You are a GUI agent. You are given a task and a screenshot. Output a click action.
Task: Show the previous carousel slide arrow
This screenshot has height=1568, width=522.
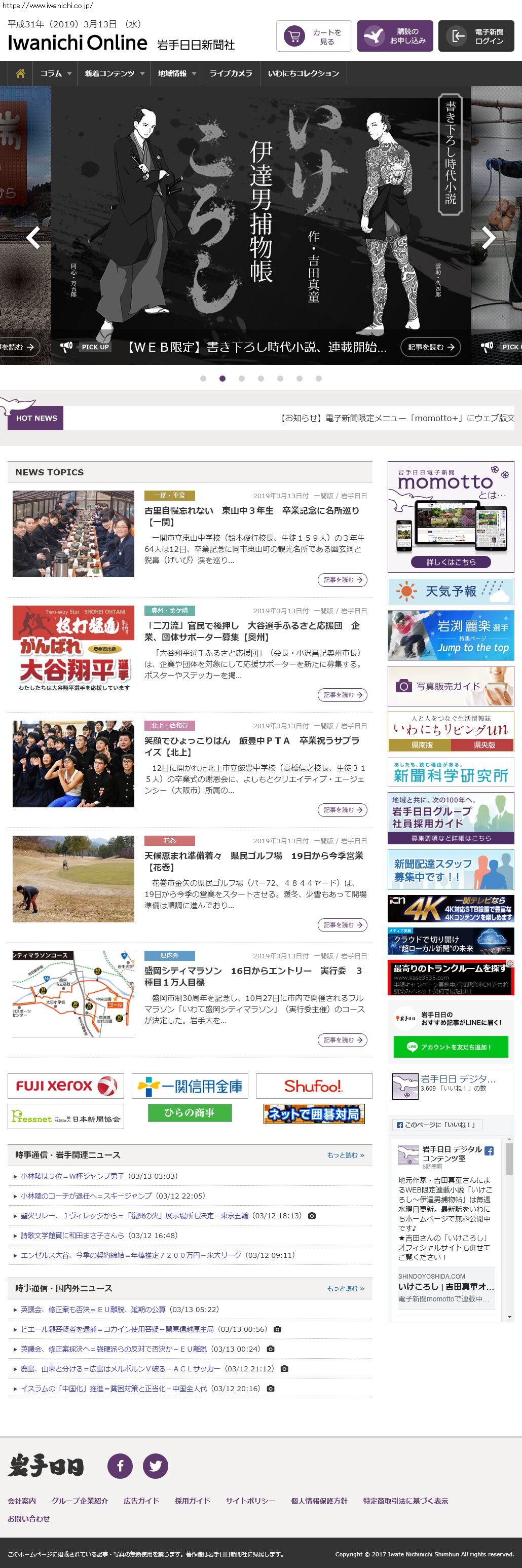click(x=33, y=237)
